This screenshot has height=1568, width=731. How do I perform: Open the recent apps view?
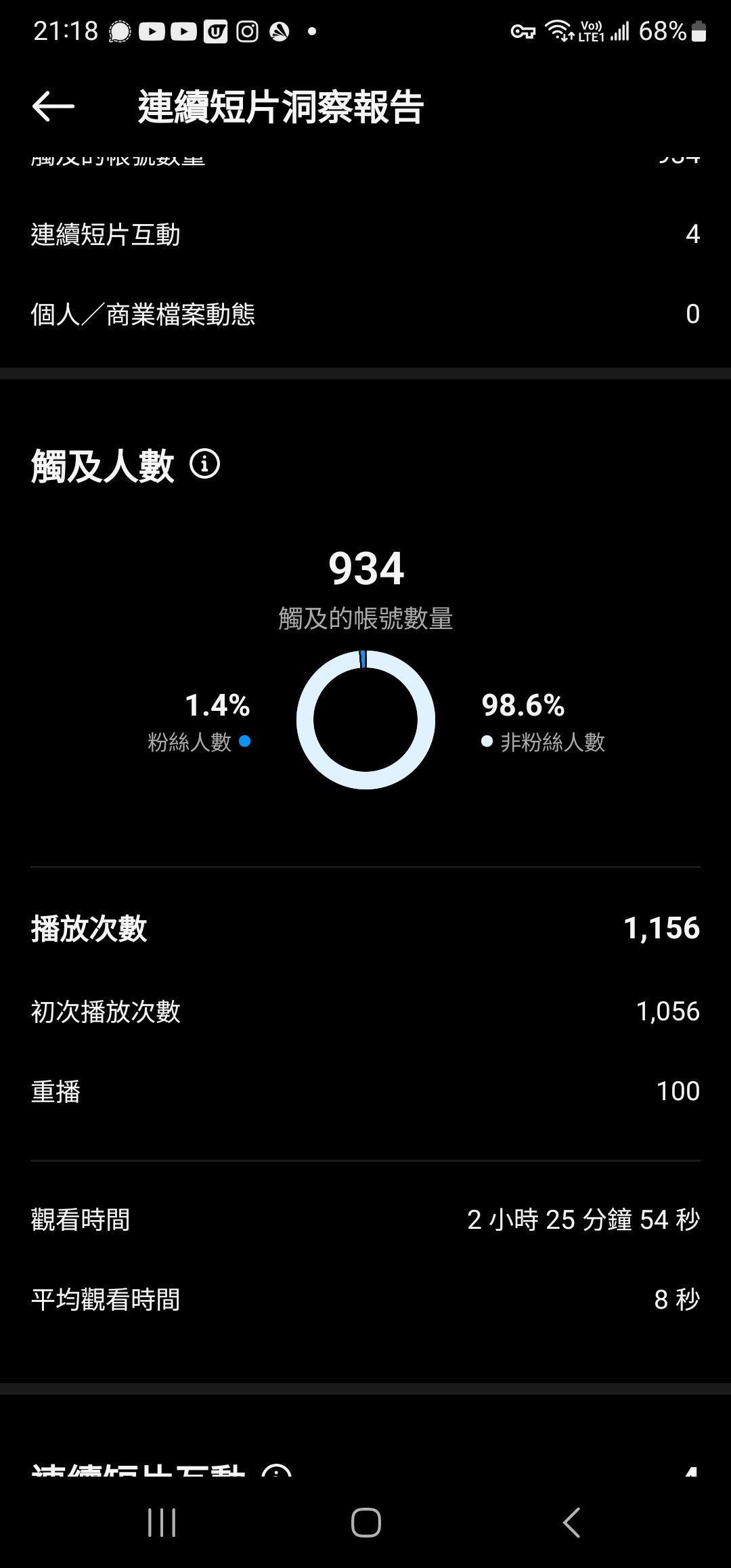[x=162, y=1523]
